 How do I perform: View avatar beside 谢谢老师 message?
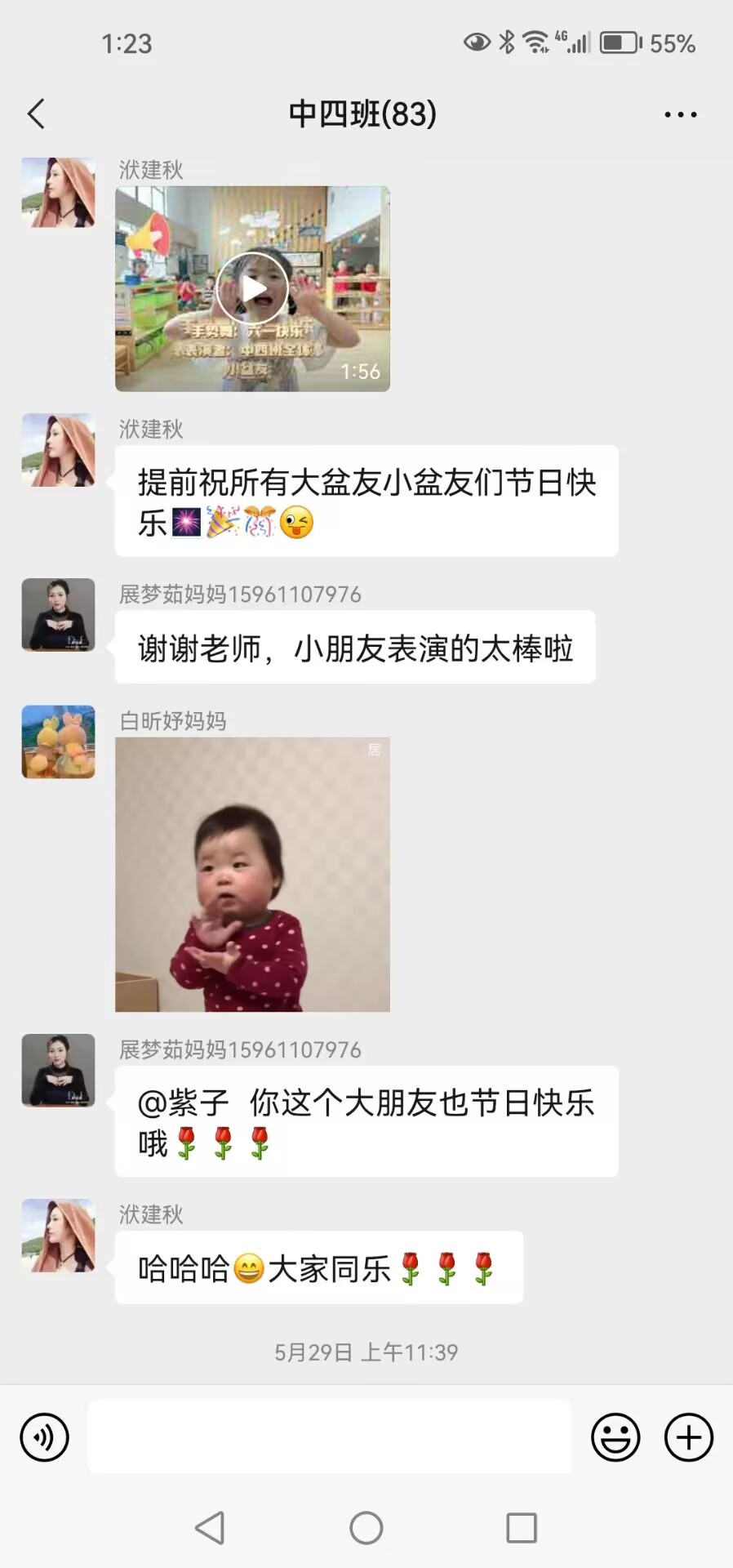point(58,614)
